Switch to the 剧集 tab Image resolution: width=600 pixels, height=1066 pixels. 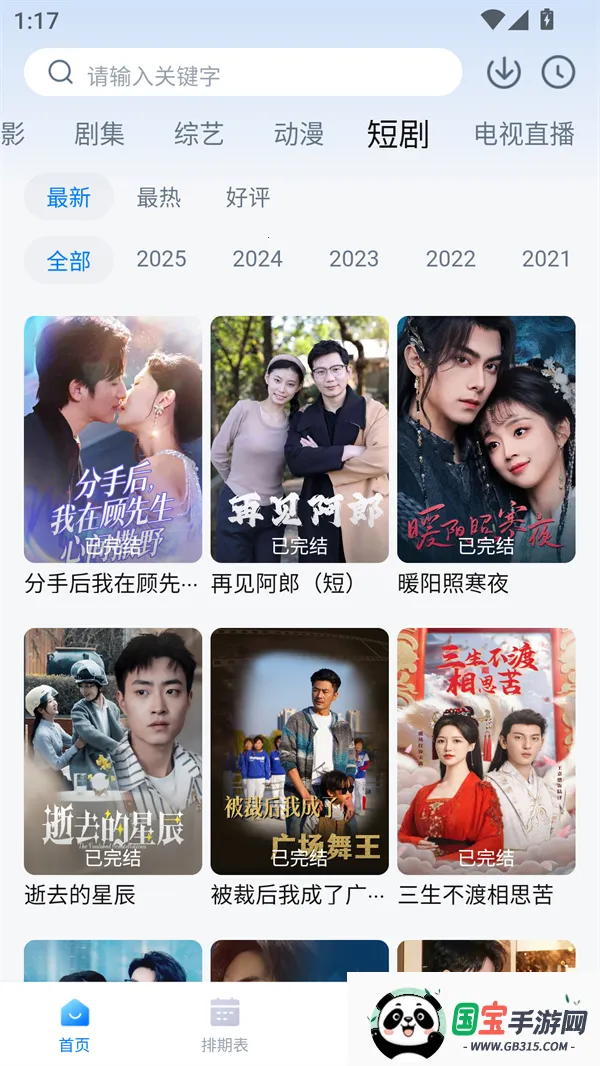tap(99, 134)
